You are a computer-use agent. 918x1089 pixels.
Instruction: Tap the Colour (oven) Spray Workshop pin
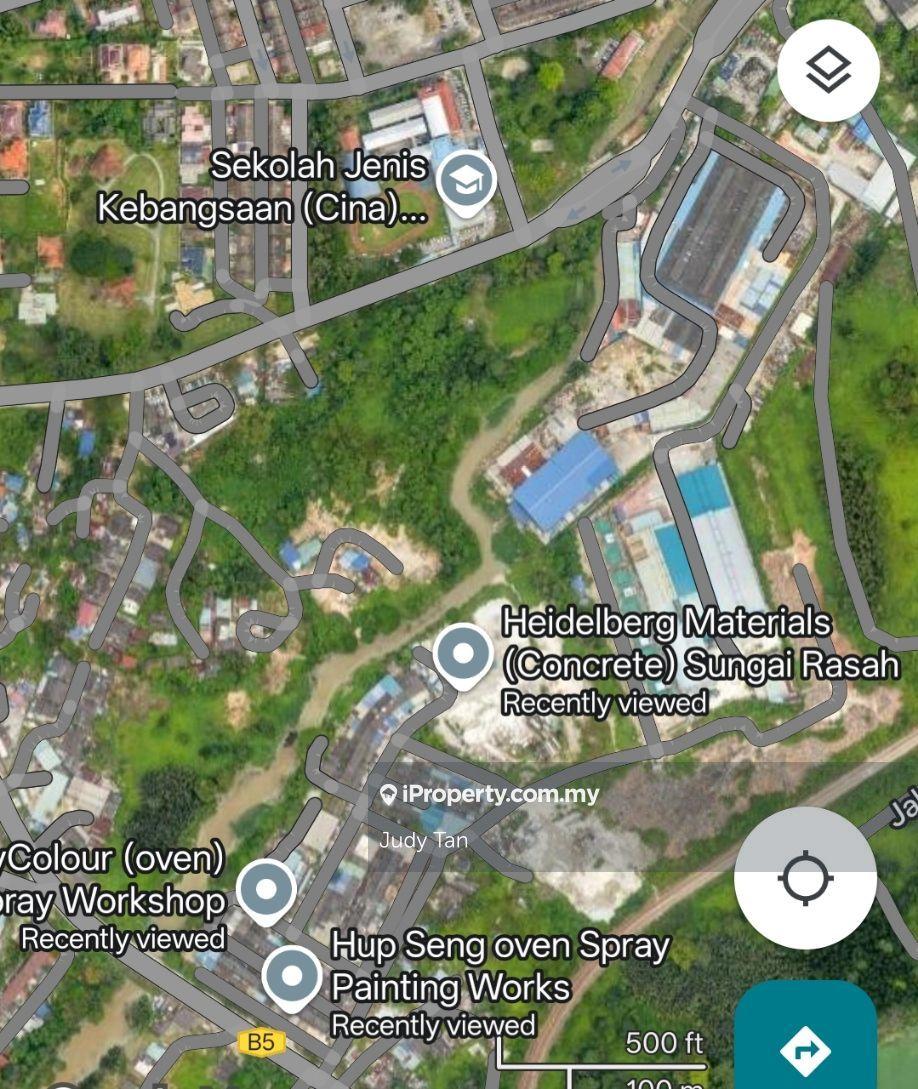pyautogui.click(x=267, y=890)
